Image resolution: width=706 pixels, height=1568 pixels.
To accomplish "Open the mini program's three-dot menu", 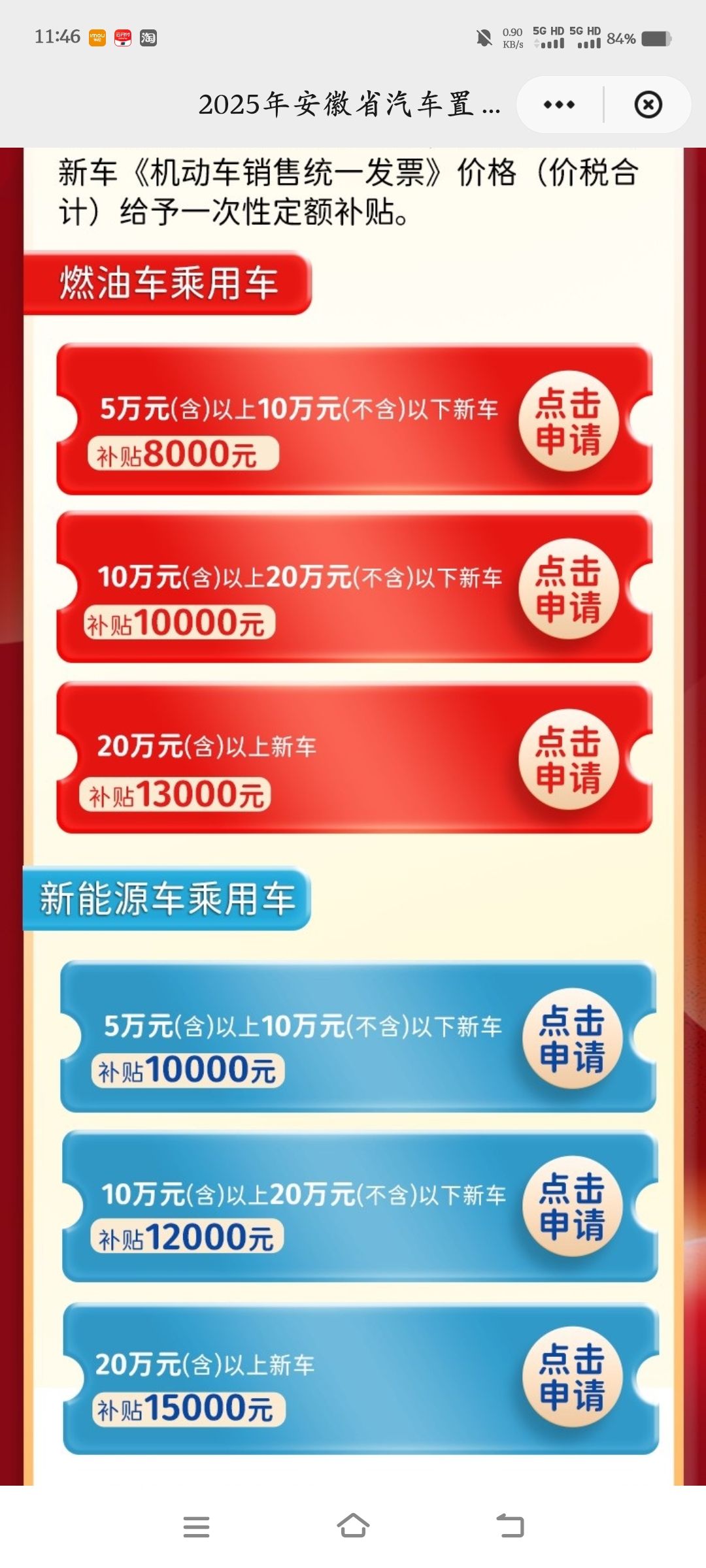I will [559, 105].
